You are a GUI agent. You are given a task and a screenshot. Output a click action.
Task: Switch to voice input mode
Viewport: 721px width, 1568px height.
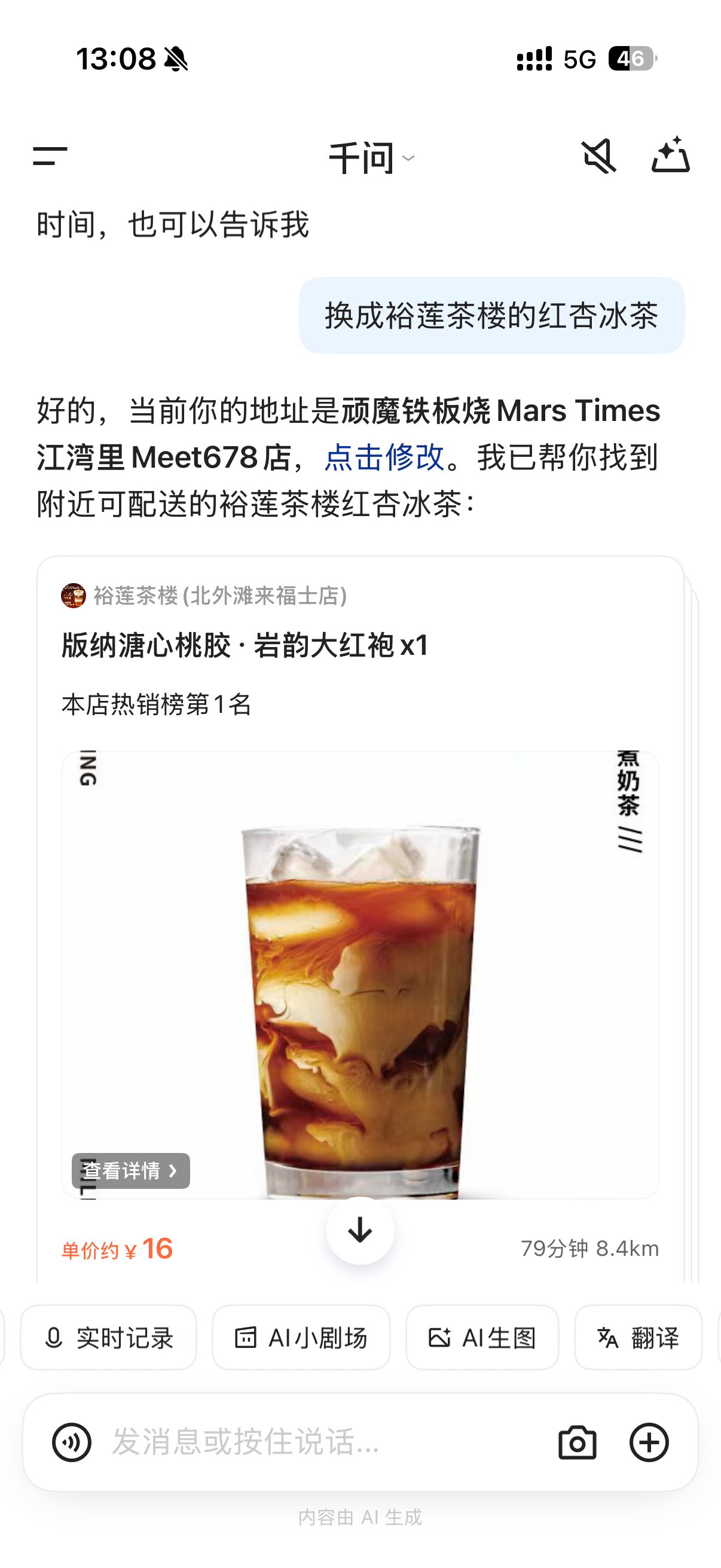[x=72, y=1442]
